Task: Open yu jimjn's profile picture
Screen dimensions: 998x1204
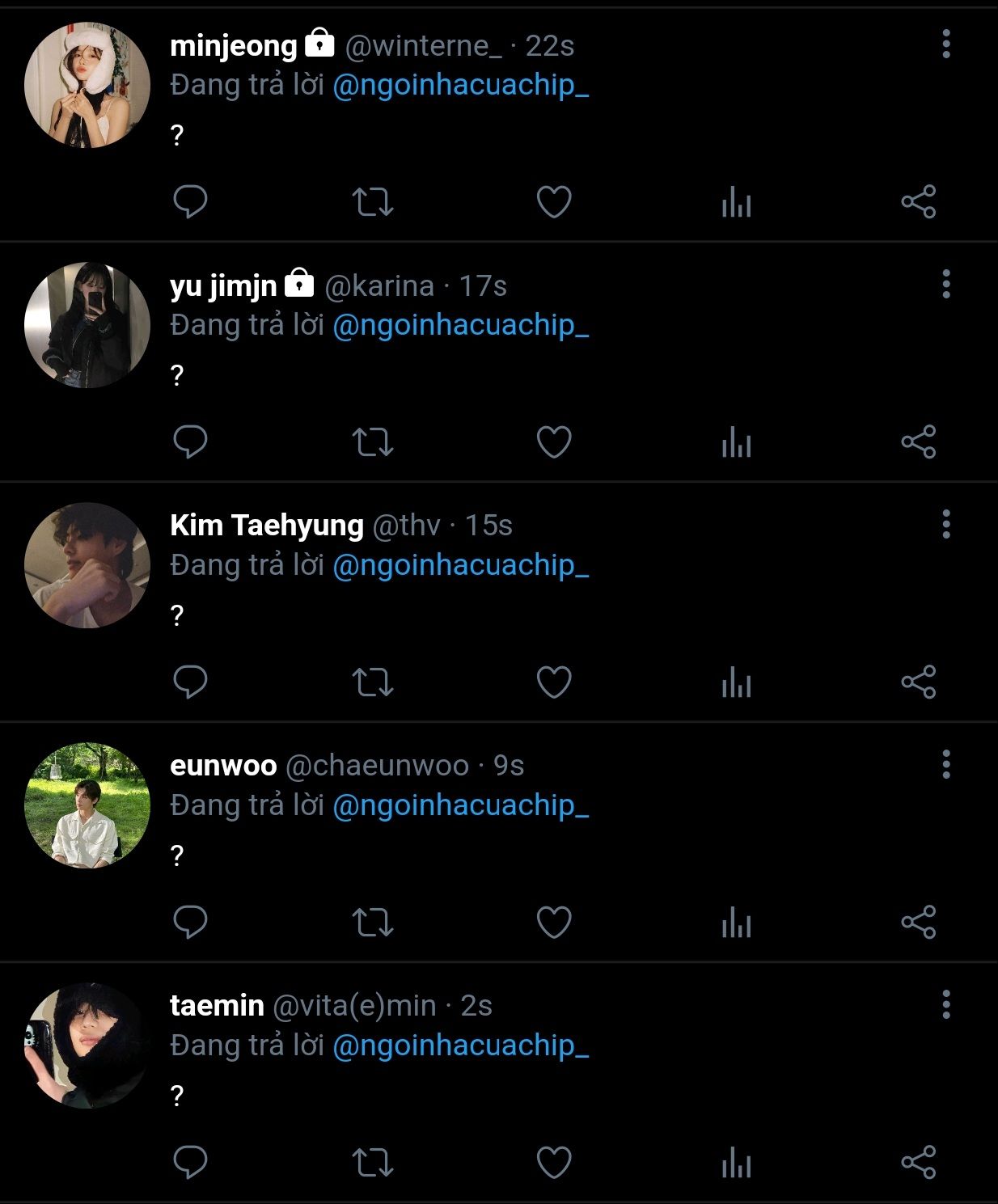Action: pos(87,325)
